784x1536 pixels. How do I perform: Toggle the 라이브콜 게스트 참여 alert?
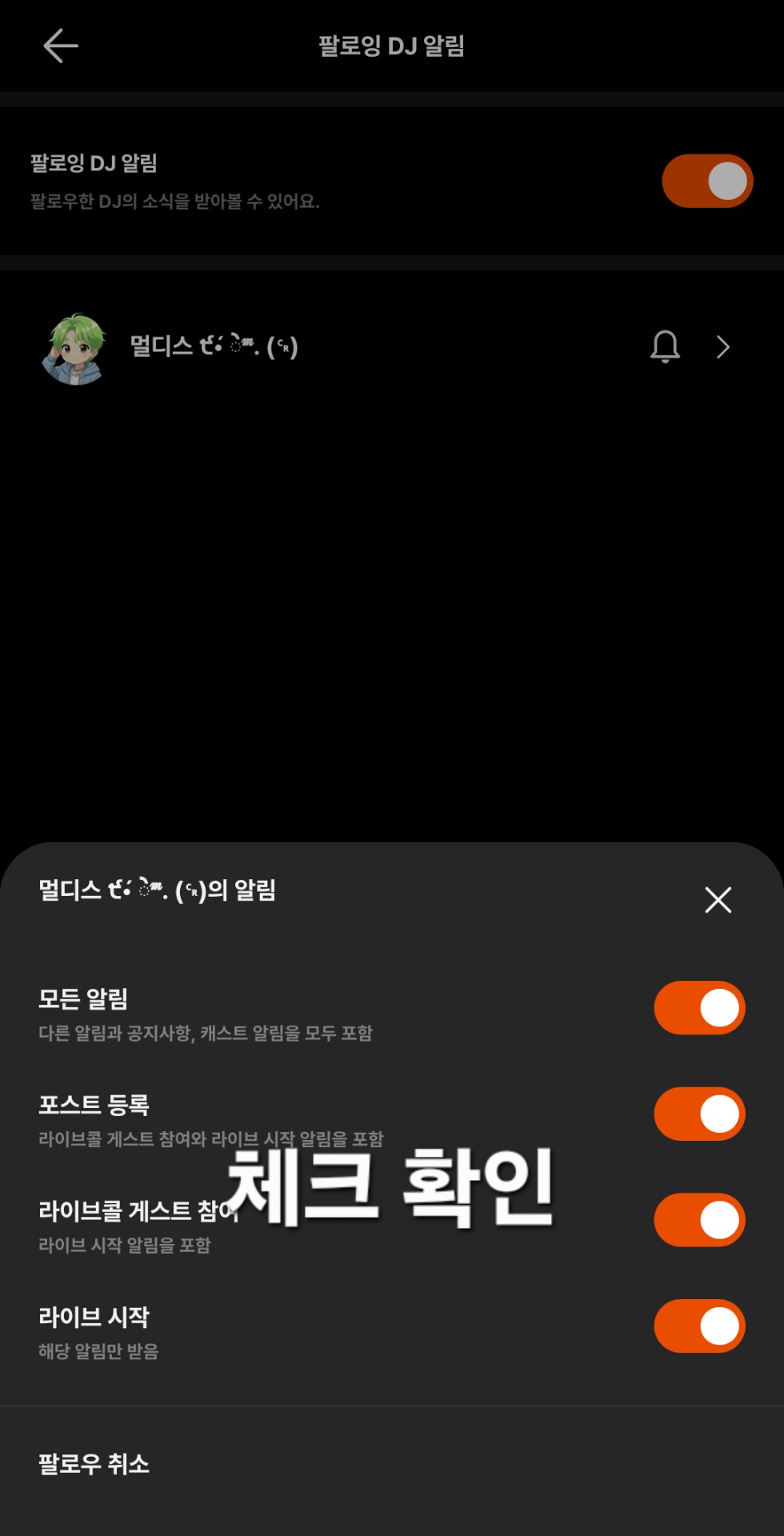tap(699, 1220)
